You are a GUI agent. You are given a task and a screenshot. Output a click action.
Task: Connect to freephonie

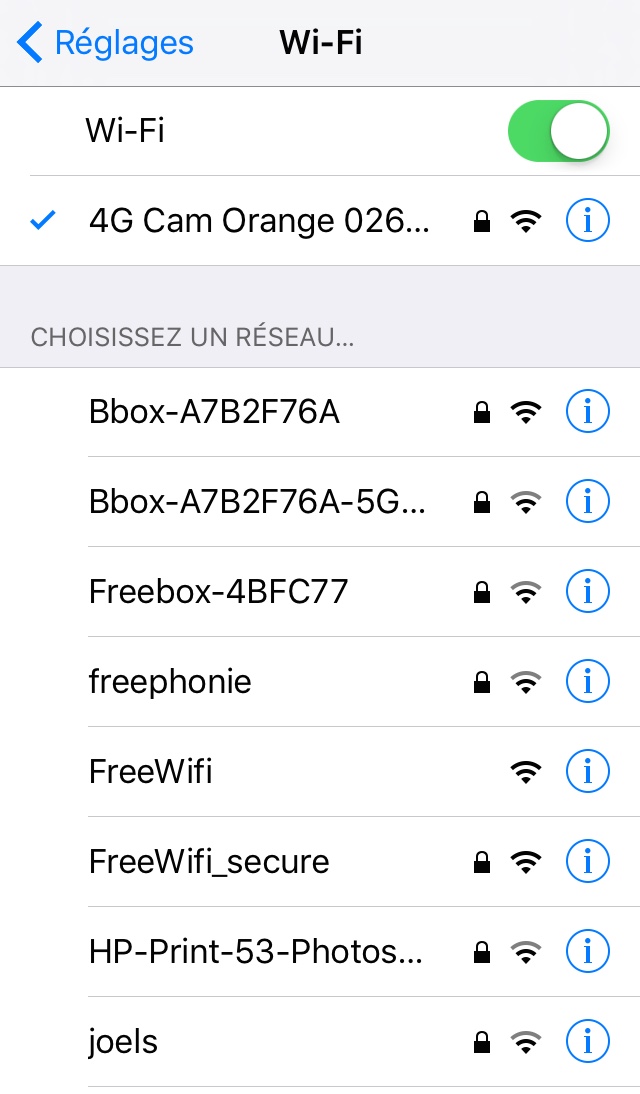[171, 682]
